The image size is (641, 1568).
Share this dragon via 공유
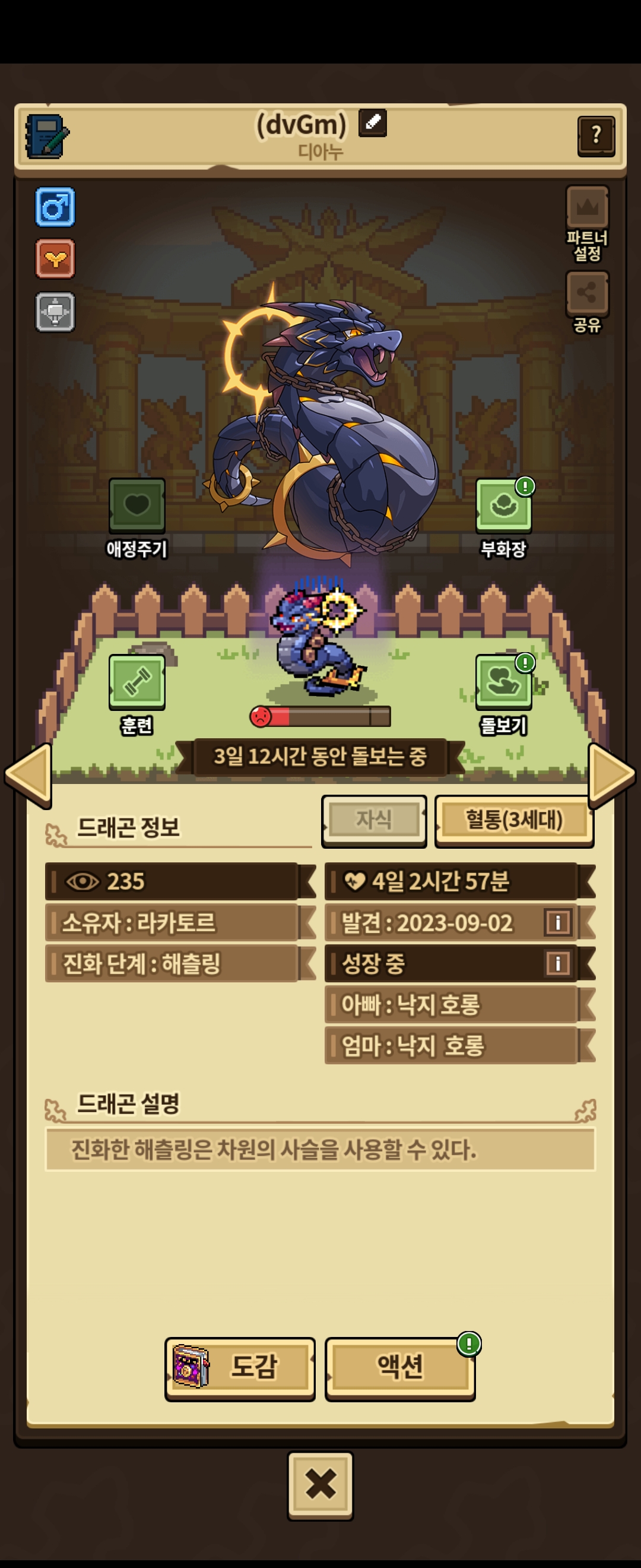click(587, 294)
